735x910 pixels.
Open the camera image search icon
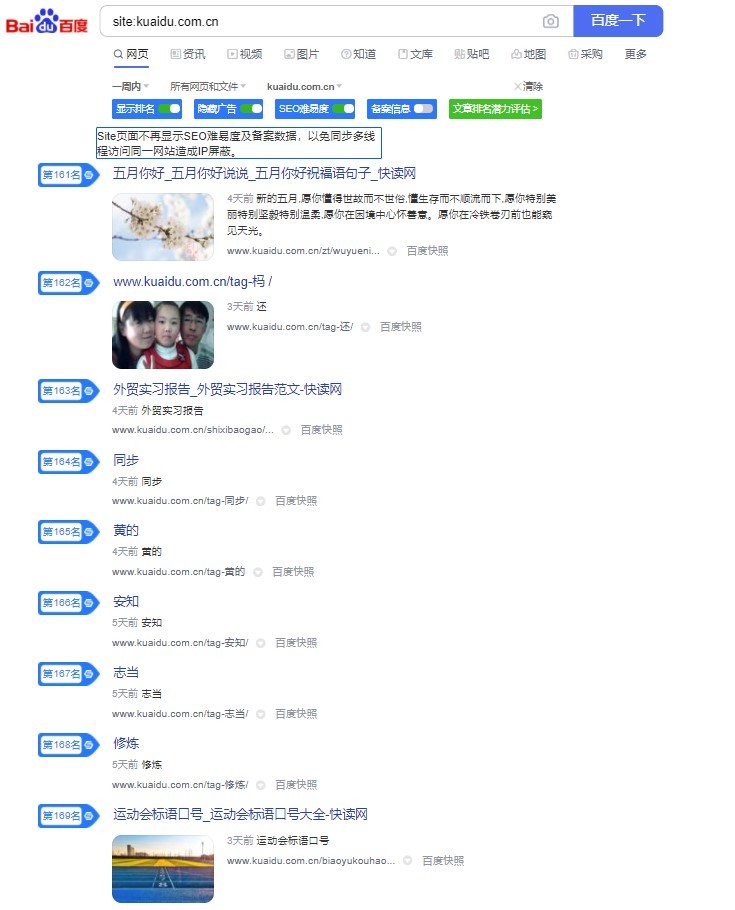click(550, 21)
